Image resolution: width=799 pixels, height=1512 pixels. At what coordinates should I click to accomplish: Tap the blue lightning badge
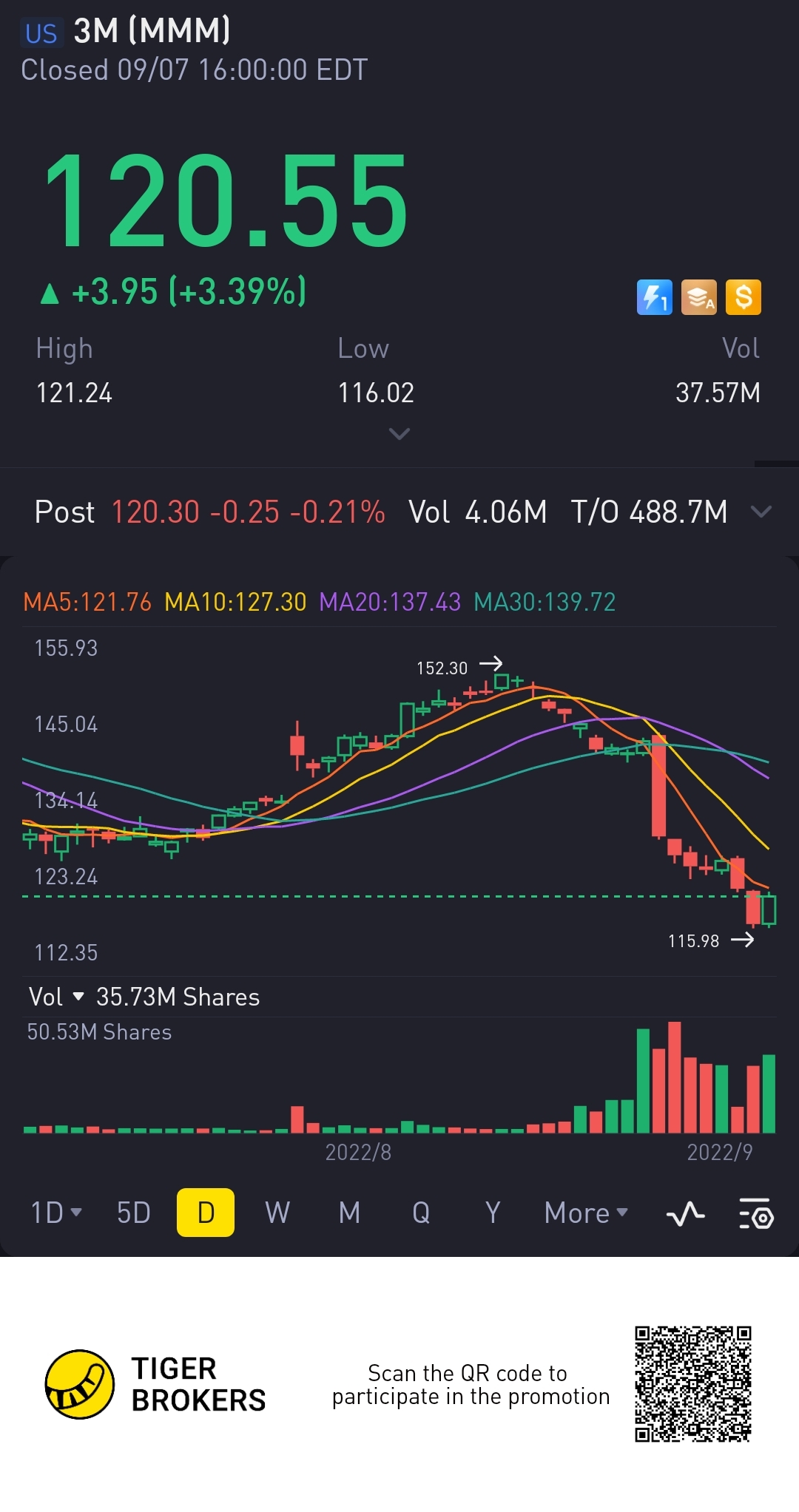pos(655,297)
